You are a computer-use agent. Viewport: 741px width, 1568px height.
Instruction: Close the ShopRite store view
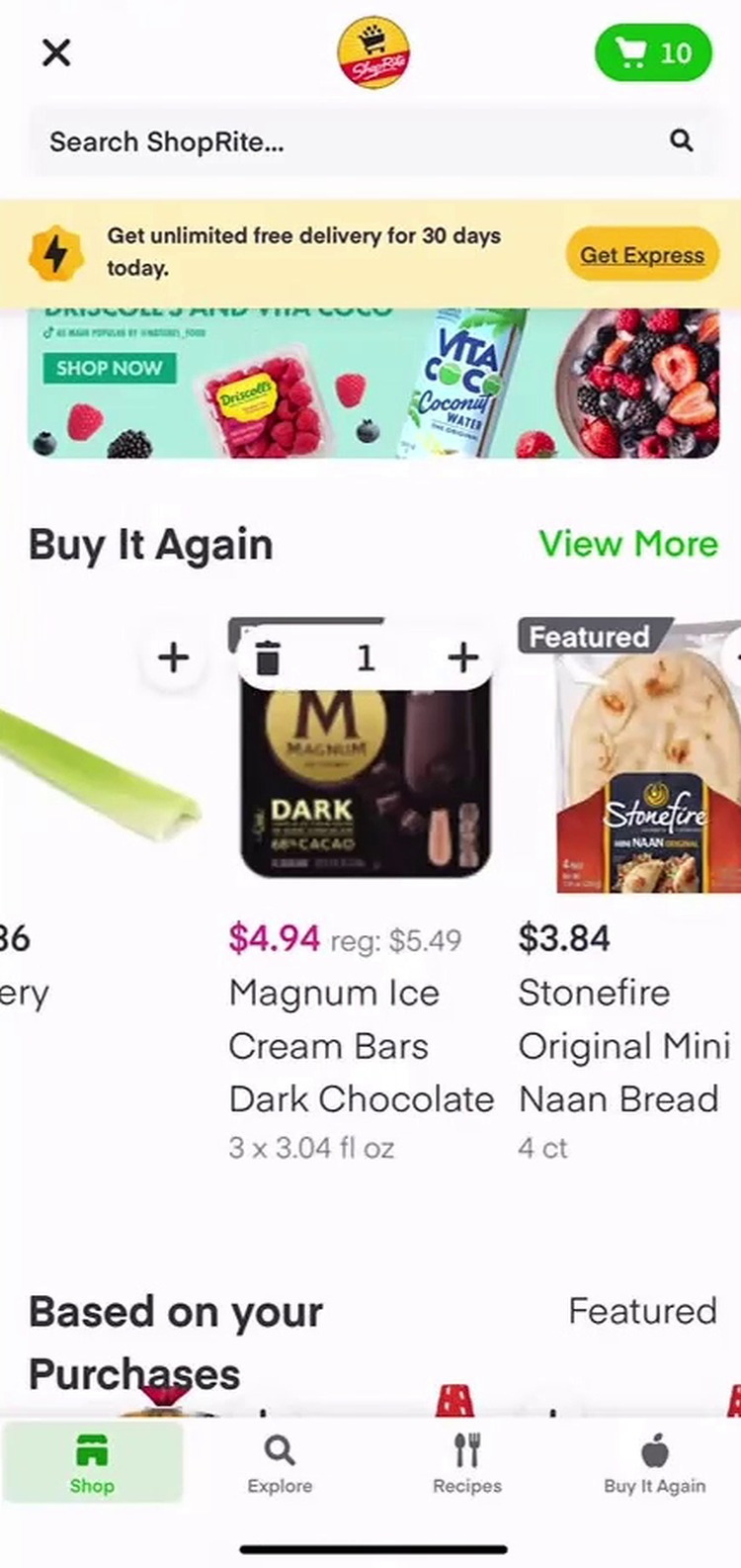(x=56, y=52)
